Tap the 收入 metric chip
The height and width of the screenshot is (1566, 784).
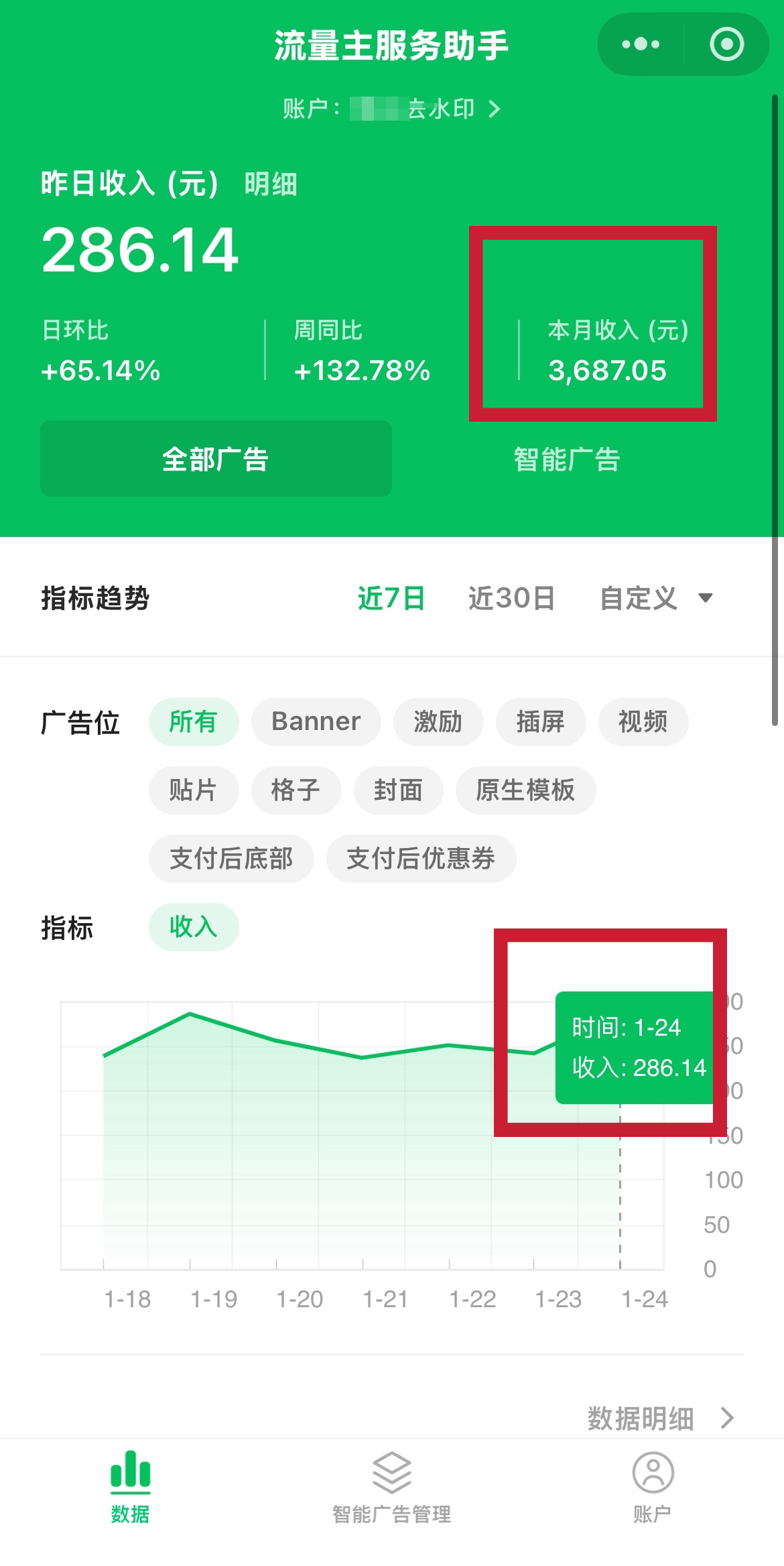coord(193,927)
